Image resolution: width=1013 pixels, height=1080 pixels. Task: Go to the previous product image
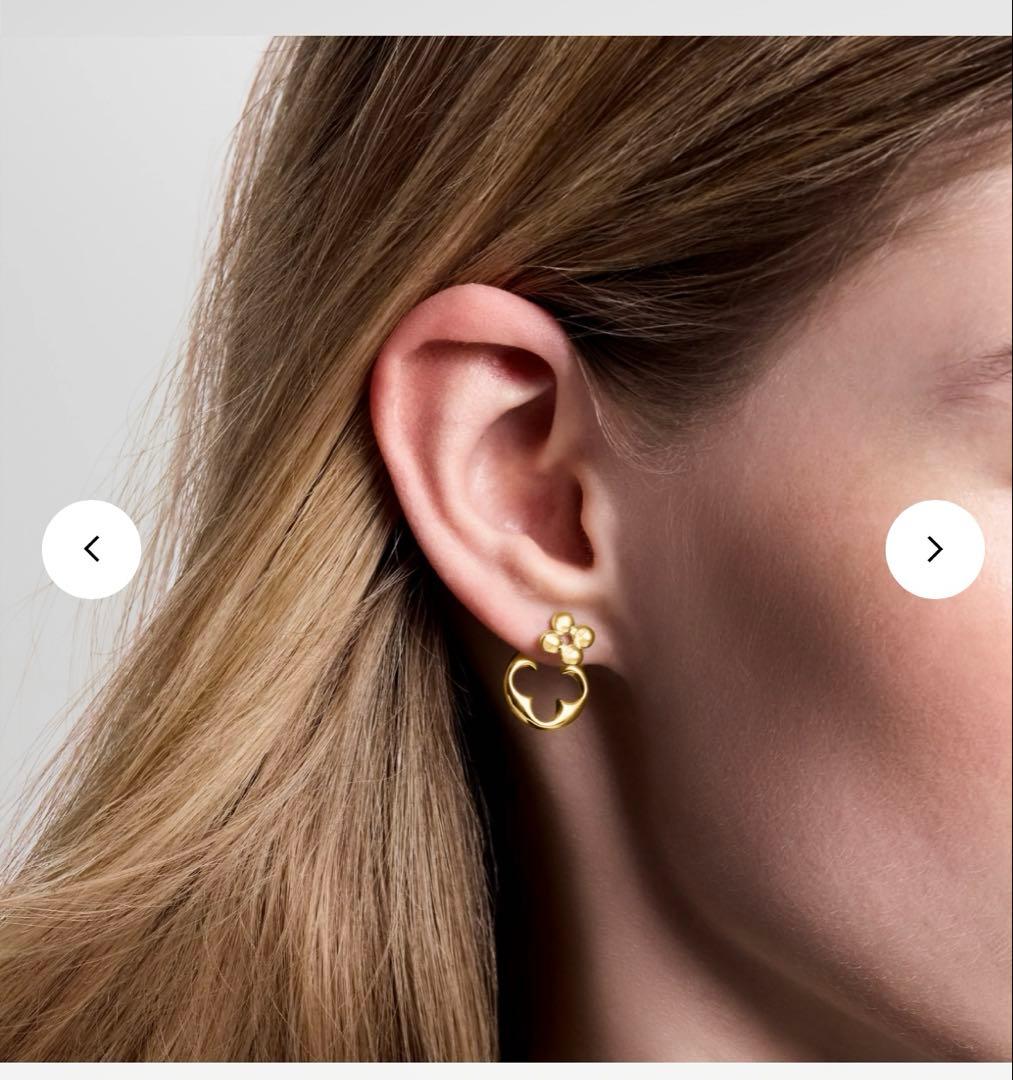click(91, 549)
